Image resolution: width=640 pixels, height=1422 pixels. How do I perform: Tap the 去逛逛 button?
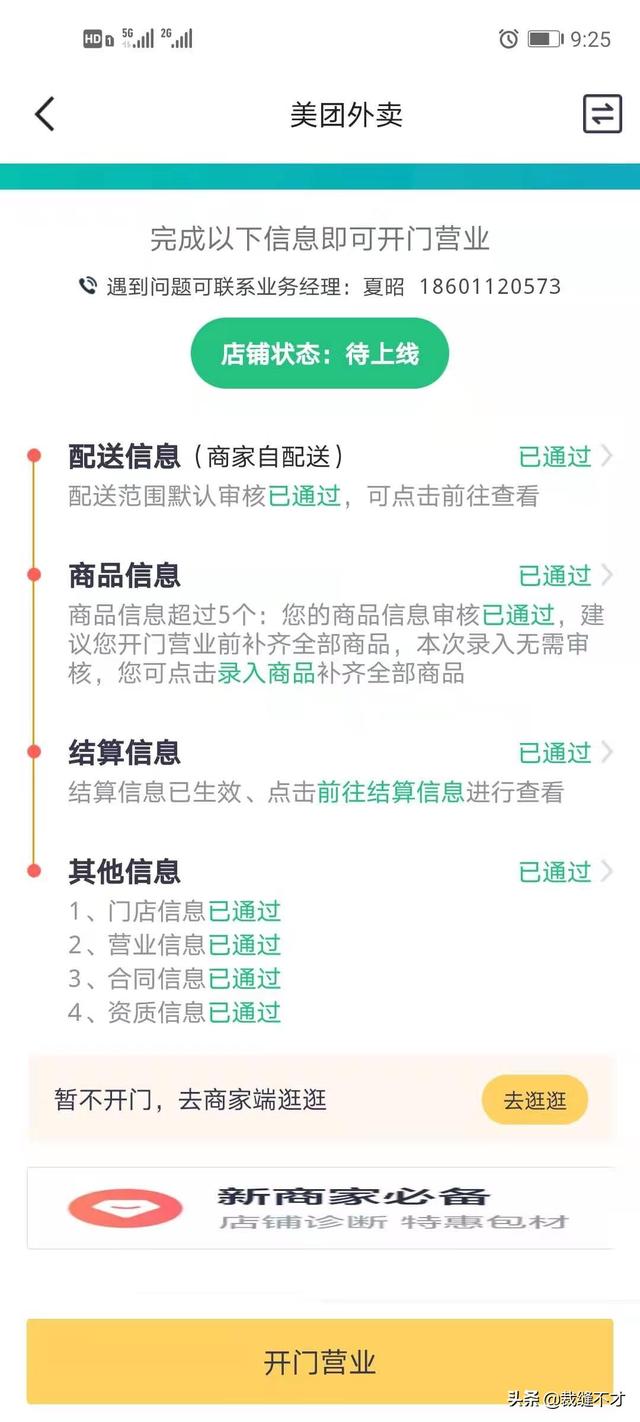coord(535,1101)
